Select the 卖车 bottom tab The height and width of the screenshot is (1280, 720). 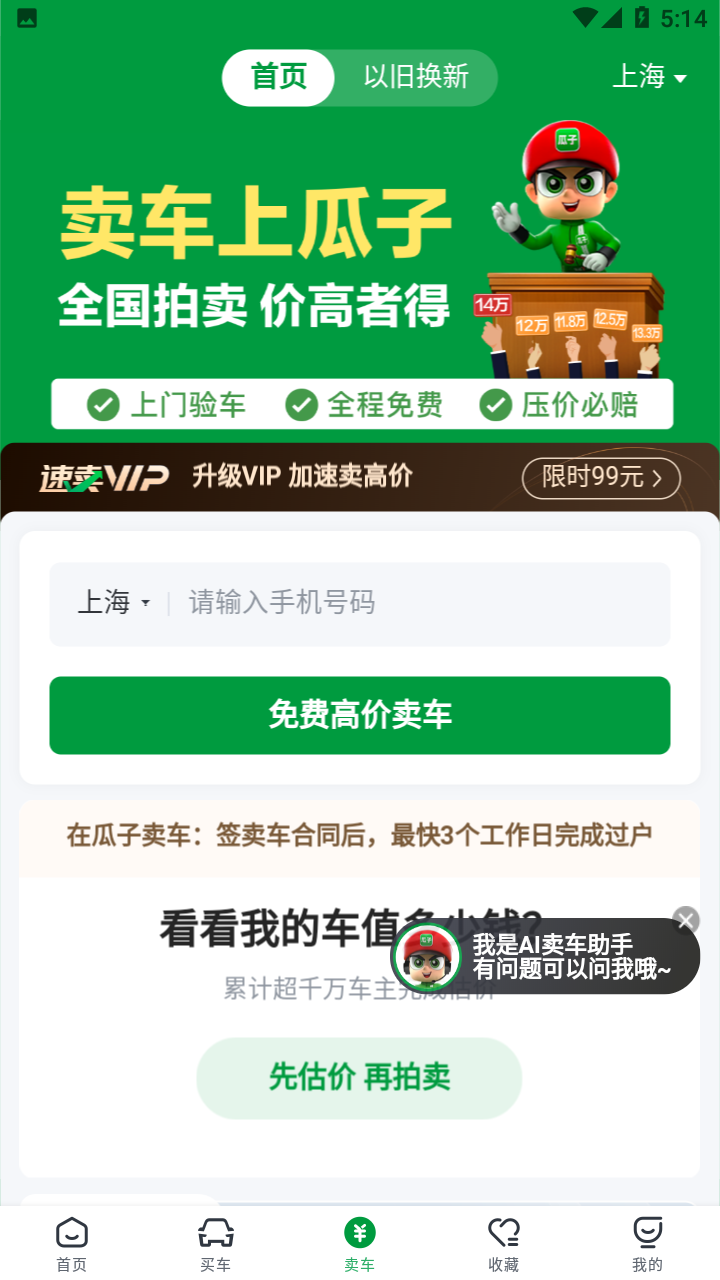[x=359, y=1243]
